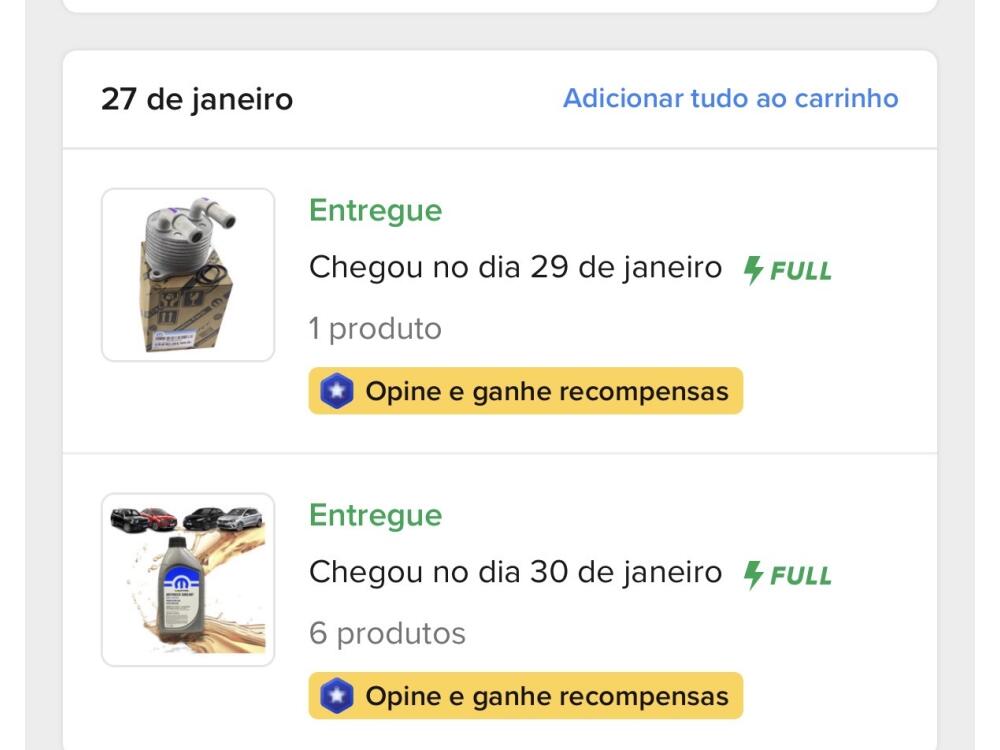Open the order delivered on 30 de janeiro
Image resolution: width=1000 pixels, height=750 pixels.
[515, 573]
